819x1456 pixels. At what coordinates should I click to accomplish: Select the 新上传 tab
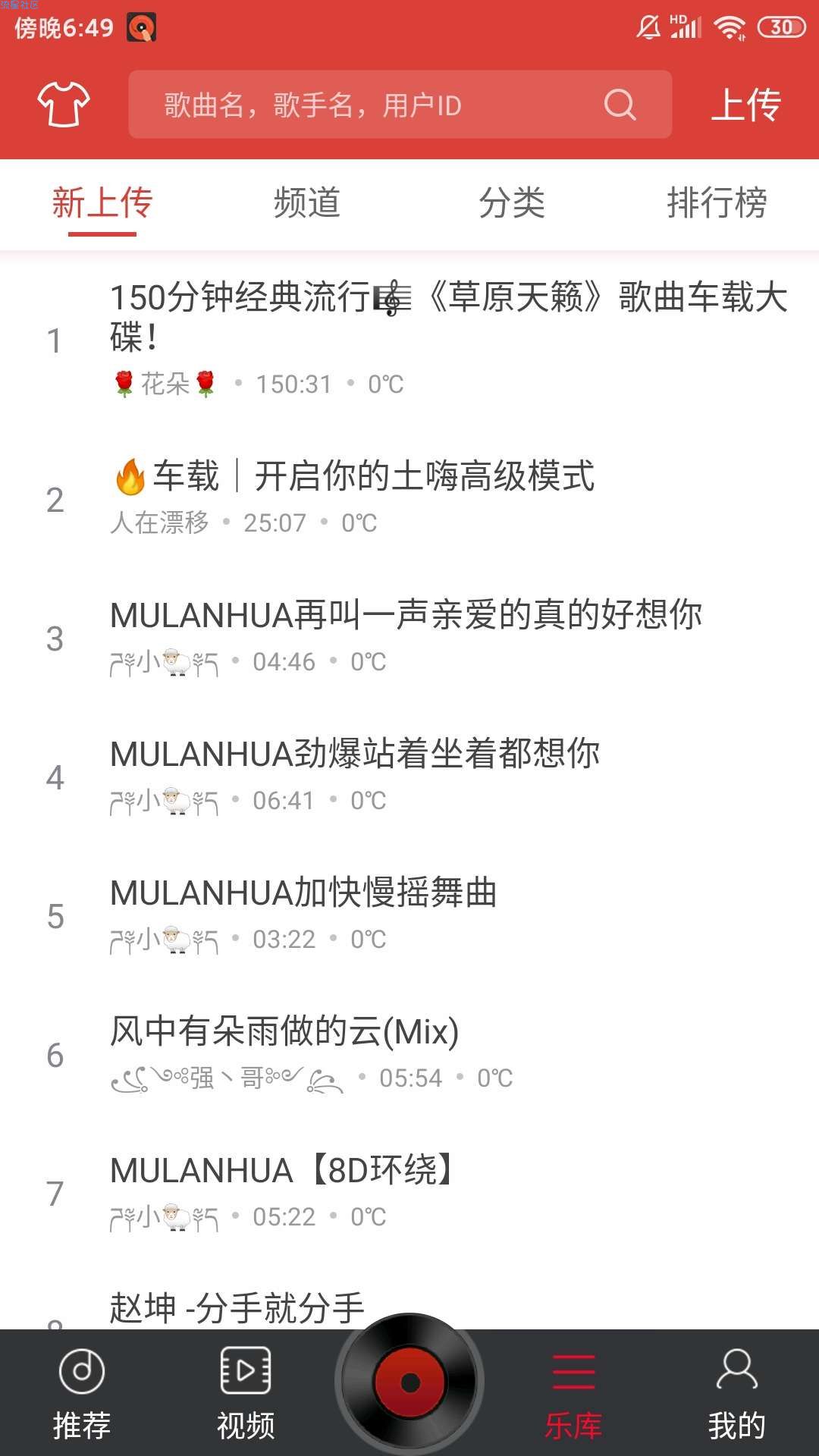(102, 203)
